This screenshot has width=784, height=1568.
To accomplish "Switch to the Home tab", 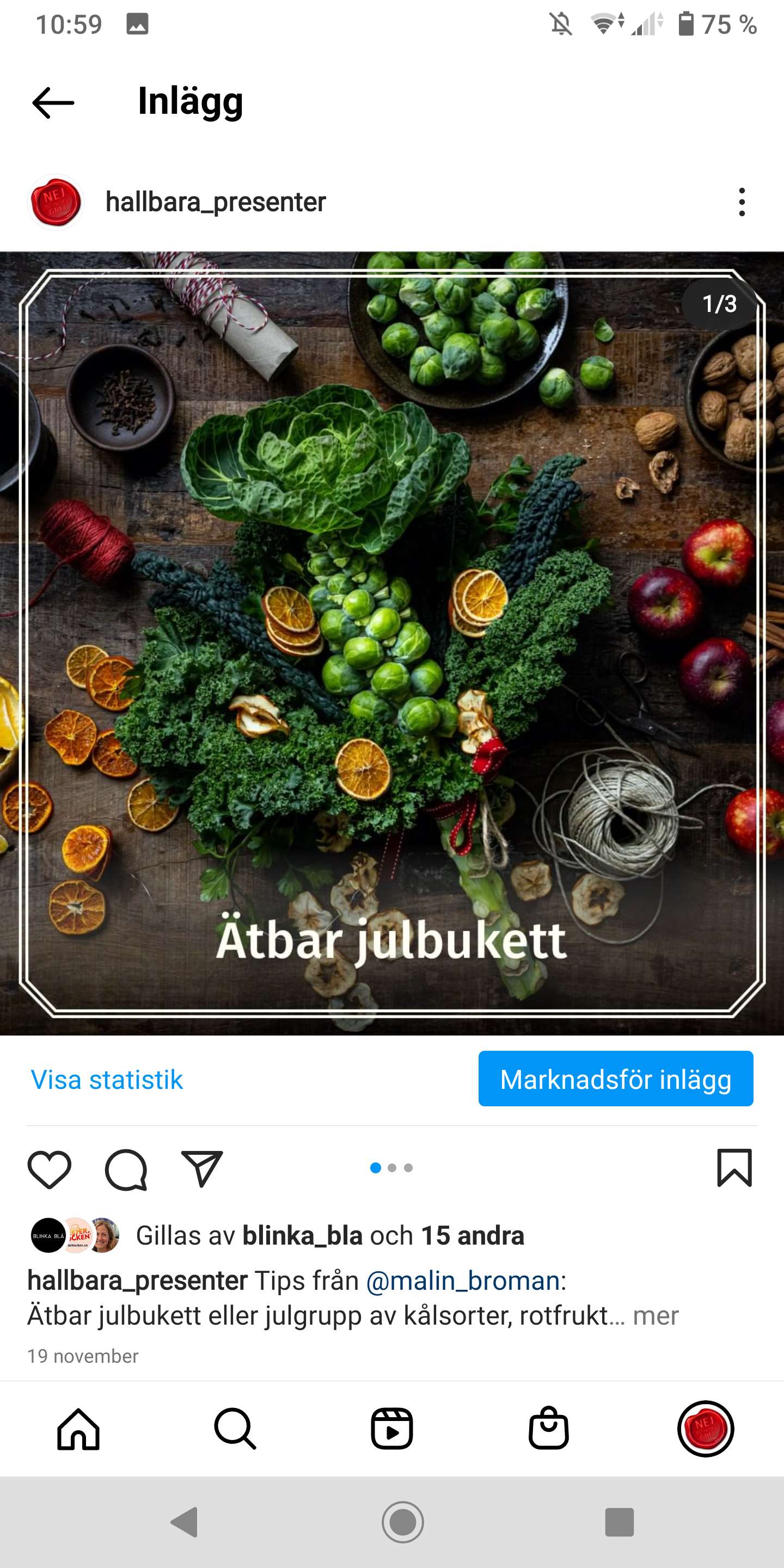I will coord(78,1428).
